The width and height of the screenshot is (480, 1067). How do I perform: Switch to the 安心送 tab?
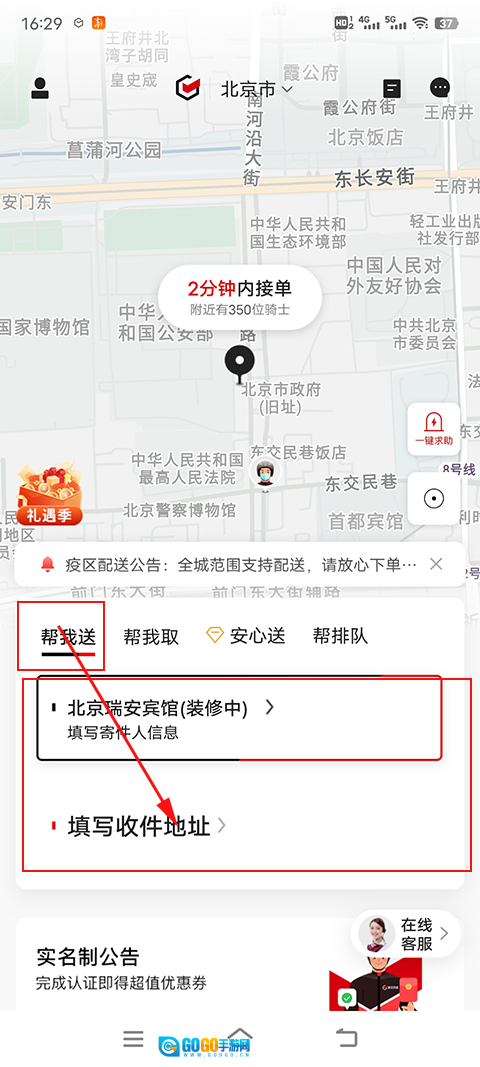point(245,636)
